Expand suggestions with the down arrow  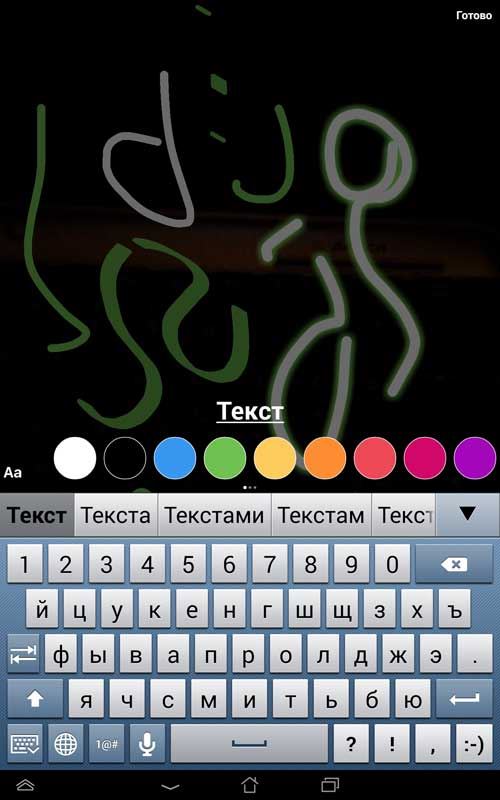468,514
